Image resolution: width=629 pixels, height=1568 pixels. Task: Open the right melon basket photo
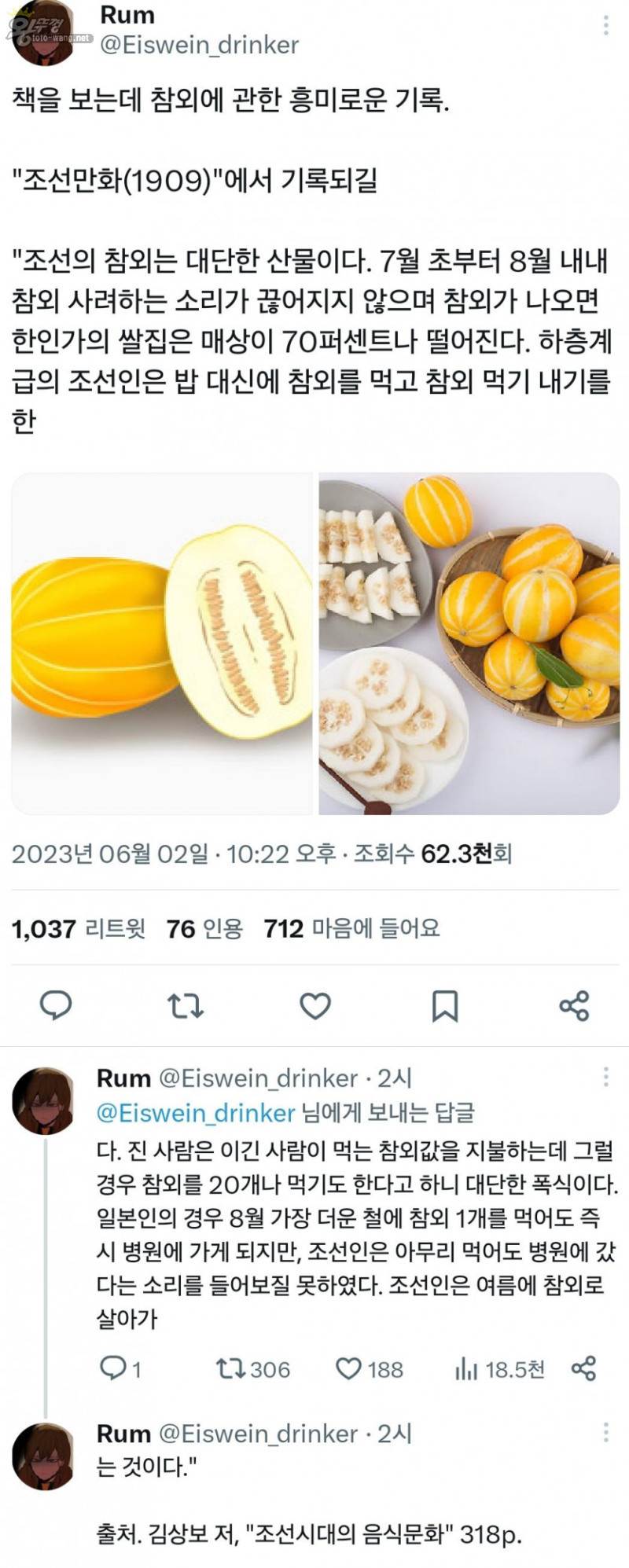[469, 644]
